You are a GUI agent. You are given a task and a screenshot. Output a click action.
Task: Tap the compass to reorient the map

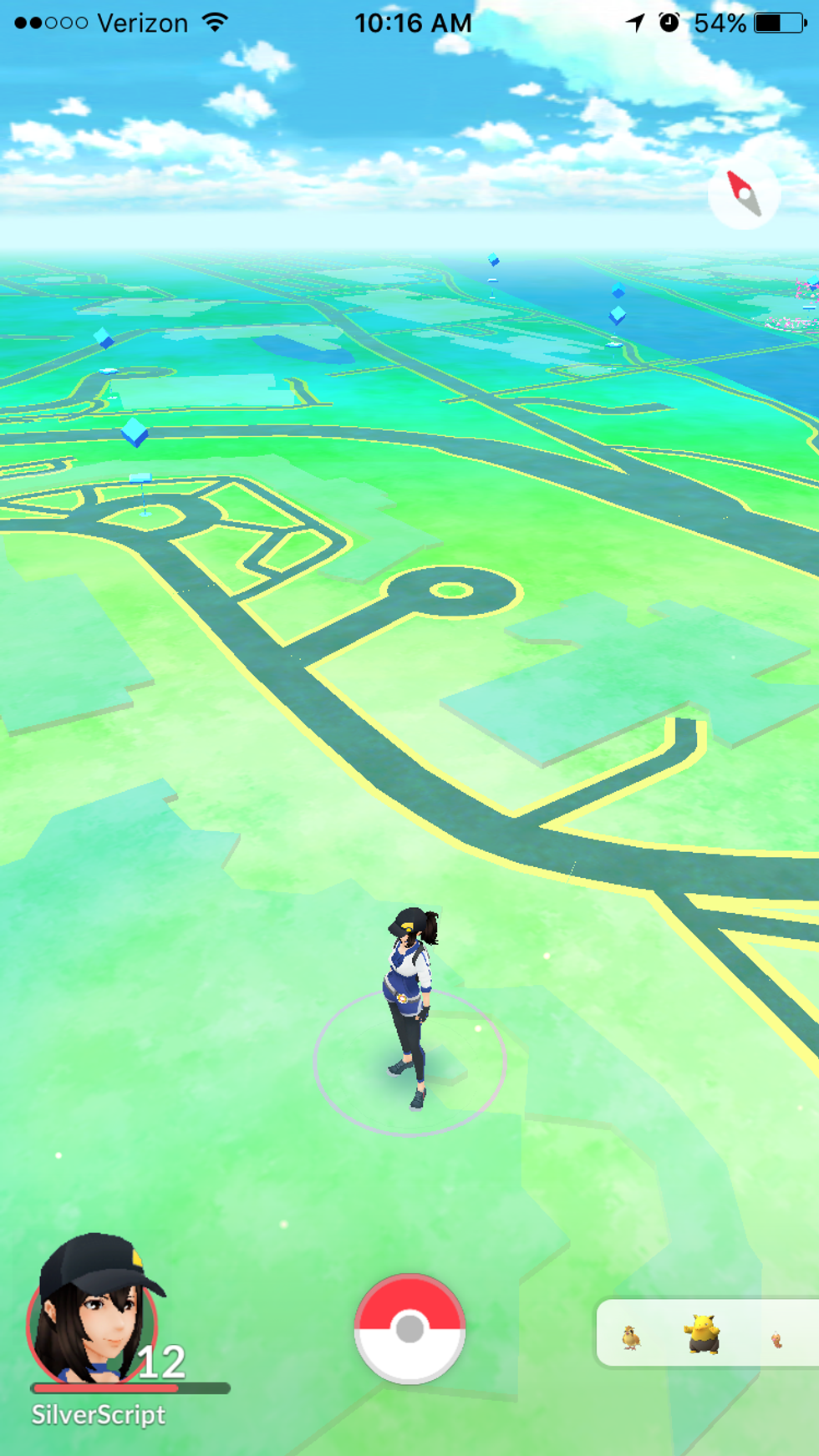point(744,194)
